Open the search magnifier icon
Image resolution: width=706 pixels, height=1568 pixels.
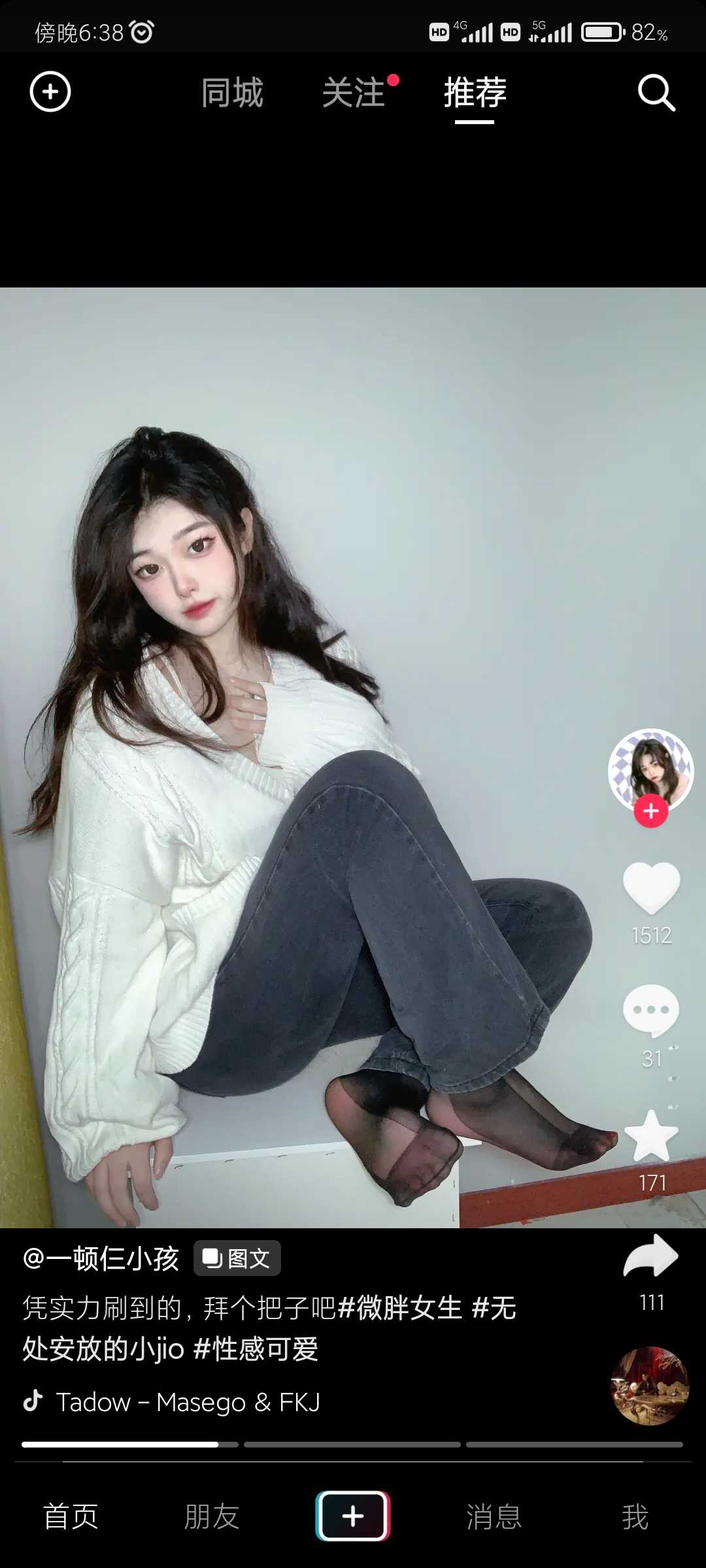656,93
